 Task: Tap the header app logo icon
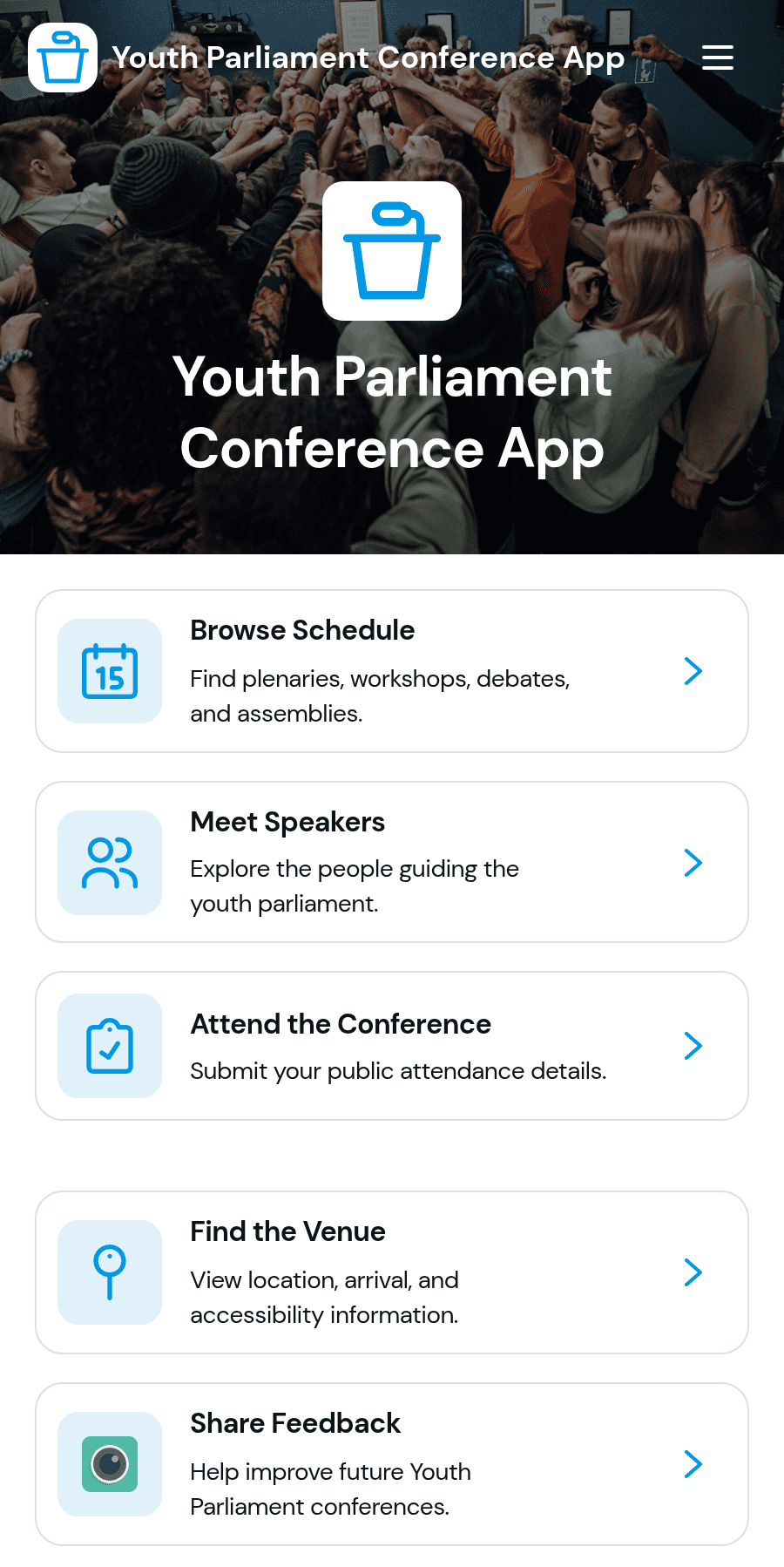click(63, 58)
